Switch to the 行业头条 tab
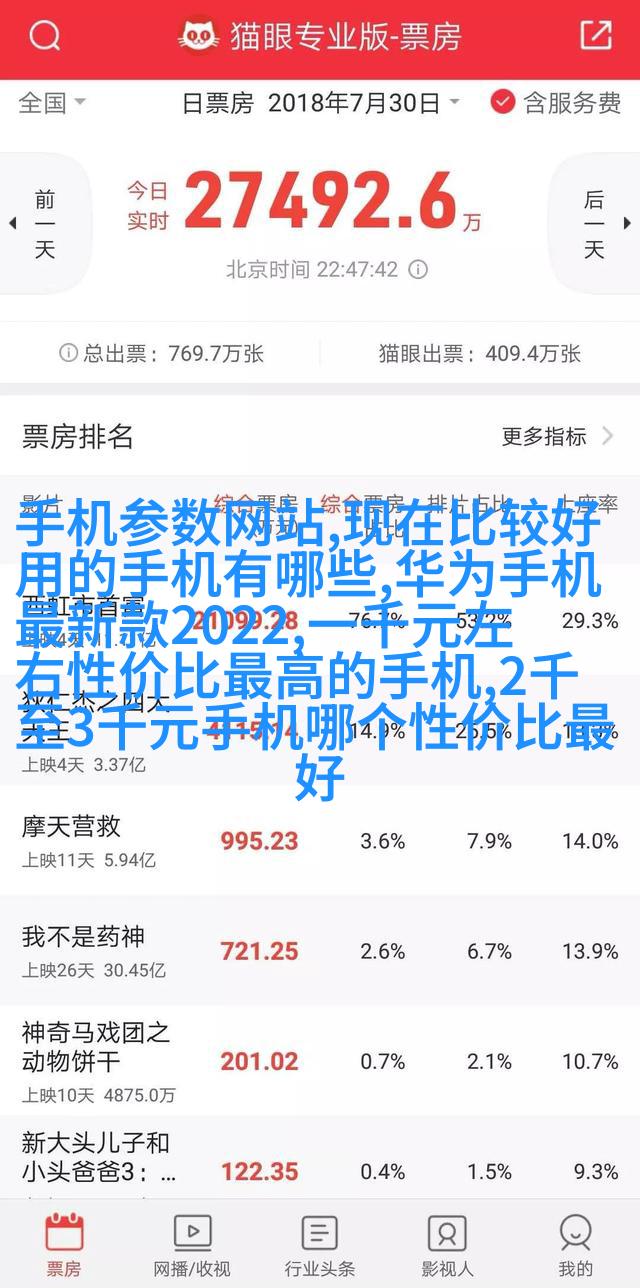This screenshot has width=640, height=1288. pos(320,1241)
